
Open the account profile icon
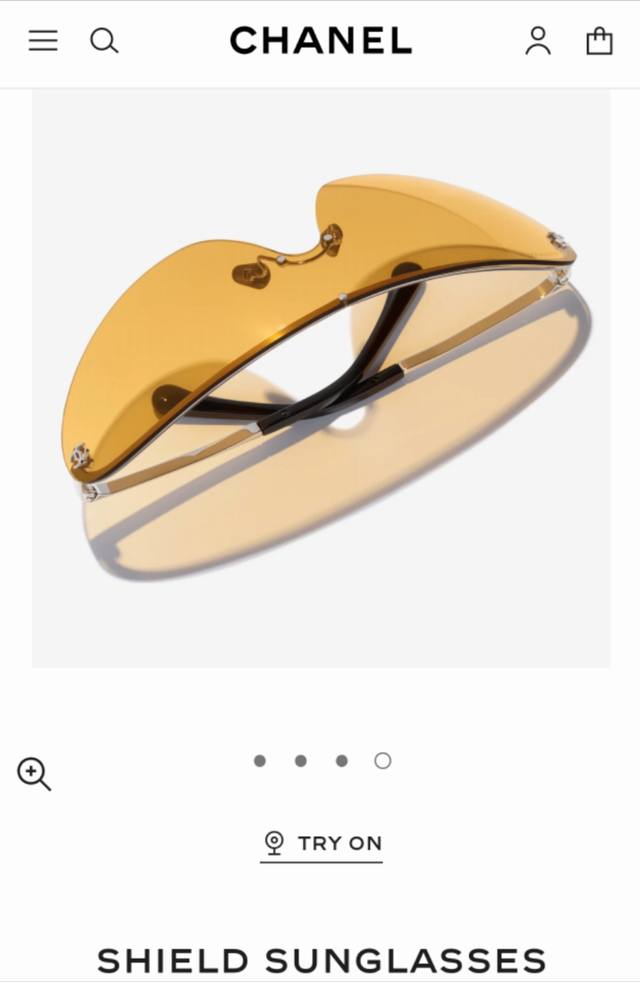(538, 41)
